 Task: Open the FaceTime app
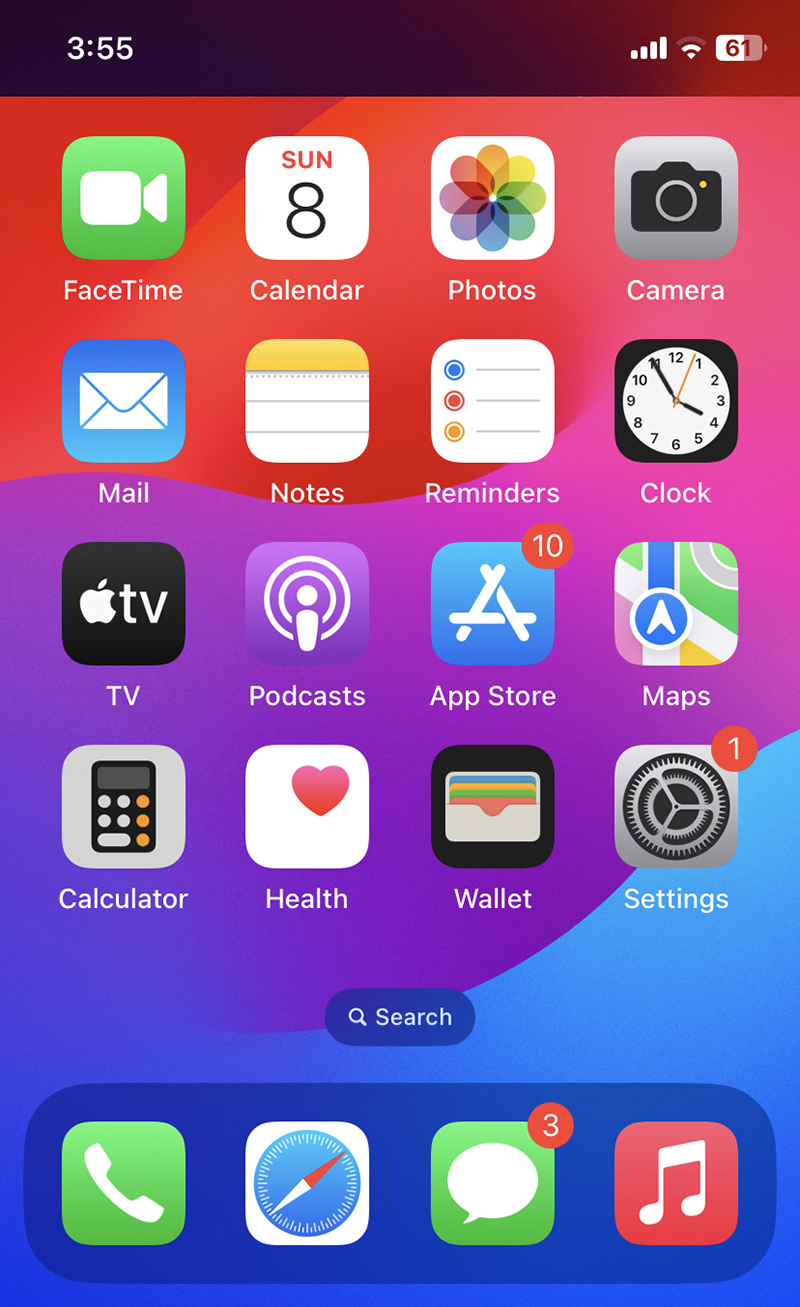(x=123, y=198)
